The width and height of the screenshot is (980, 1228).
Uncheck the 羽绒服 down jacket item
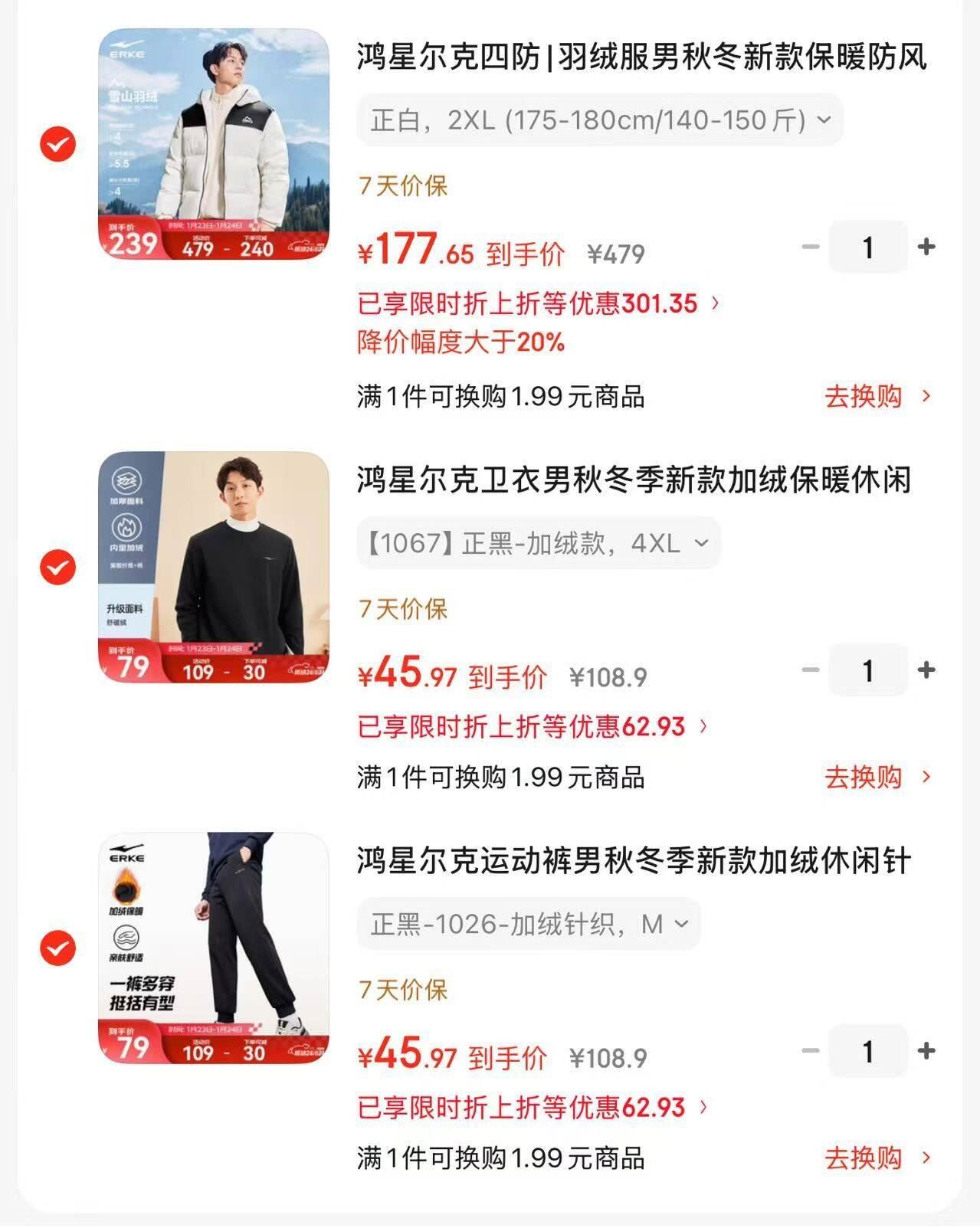[x=58, y=143]
